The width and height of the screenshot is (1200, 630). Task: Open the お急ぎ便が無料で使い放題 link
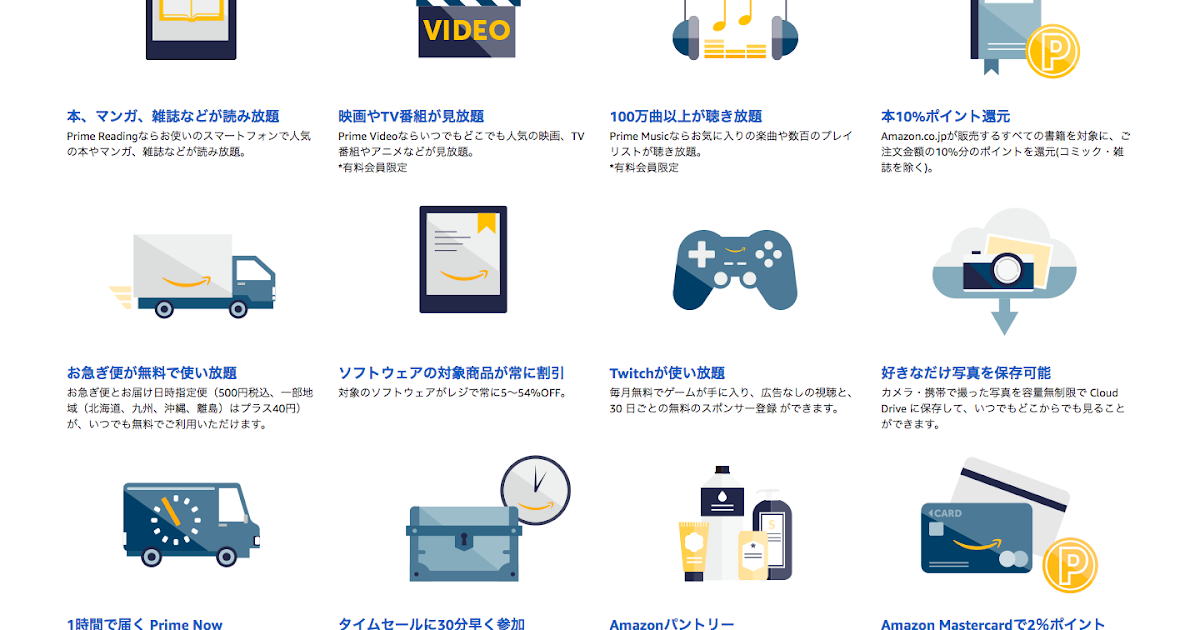click(152, 373)
